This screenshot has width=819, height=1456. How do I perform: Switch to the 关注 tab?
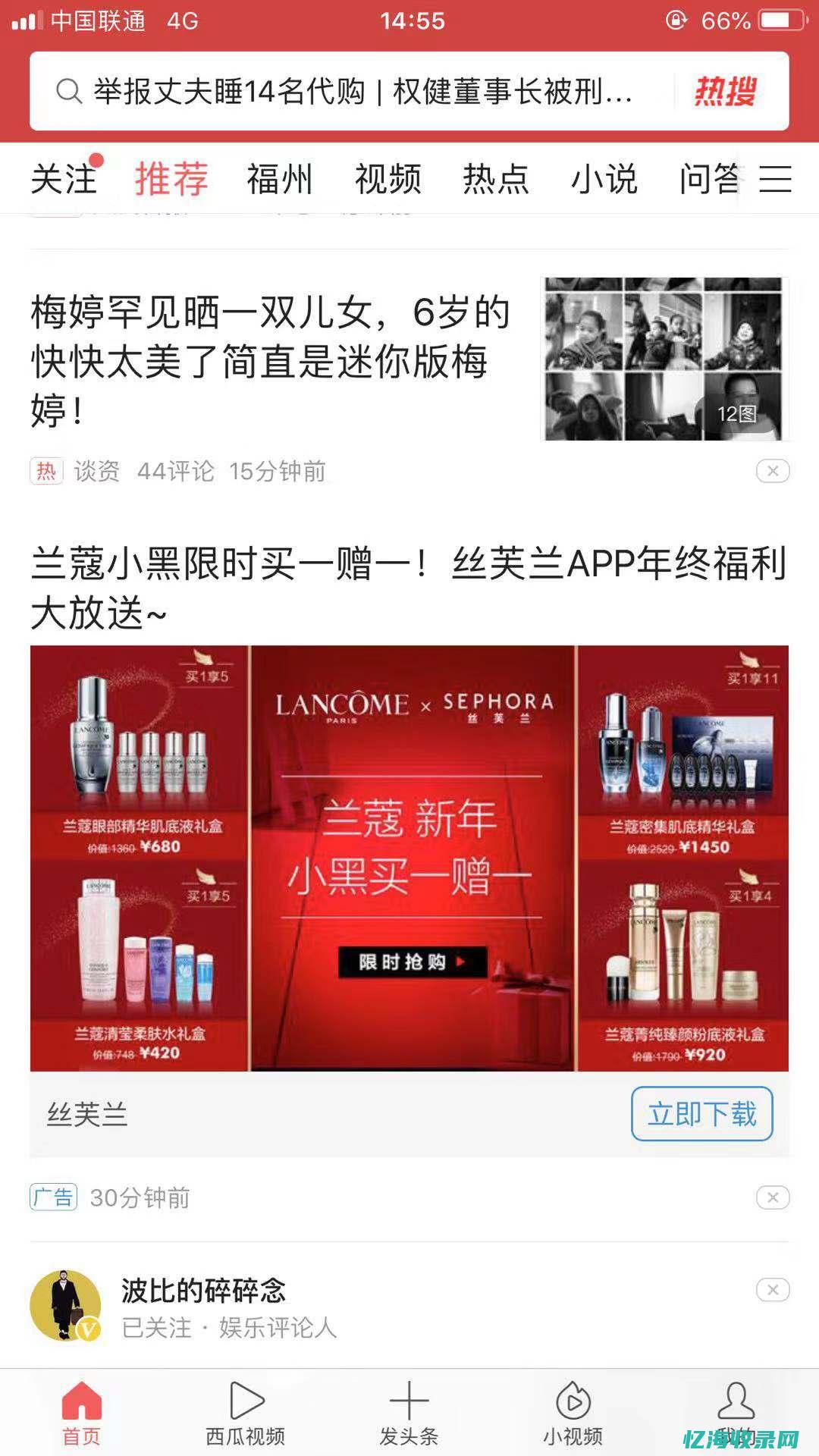tap(64, 180)
